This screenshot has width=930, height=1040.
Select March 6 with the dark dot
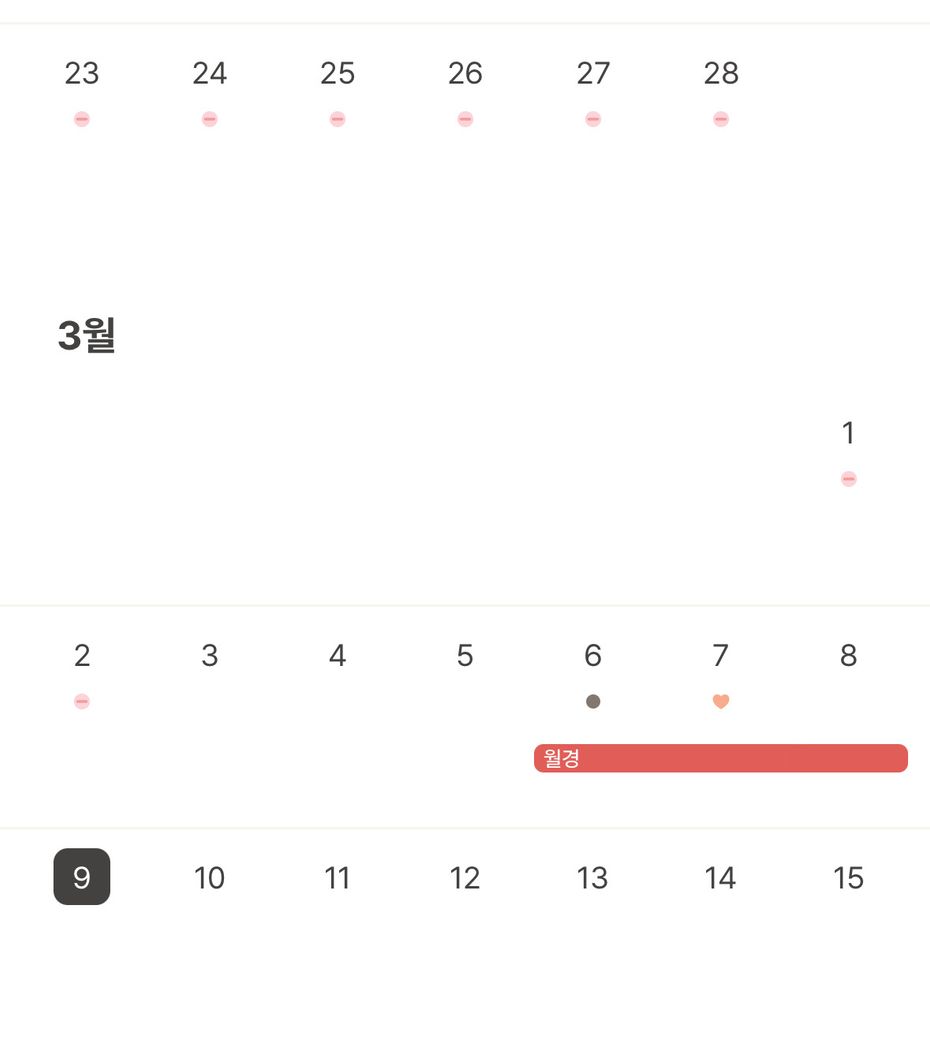[x=593, y=656]
